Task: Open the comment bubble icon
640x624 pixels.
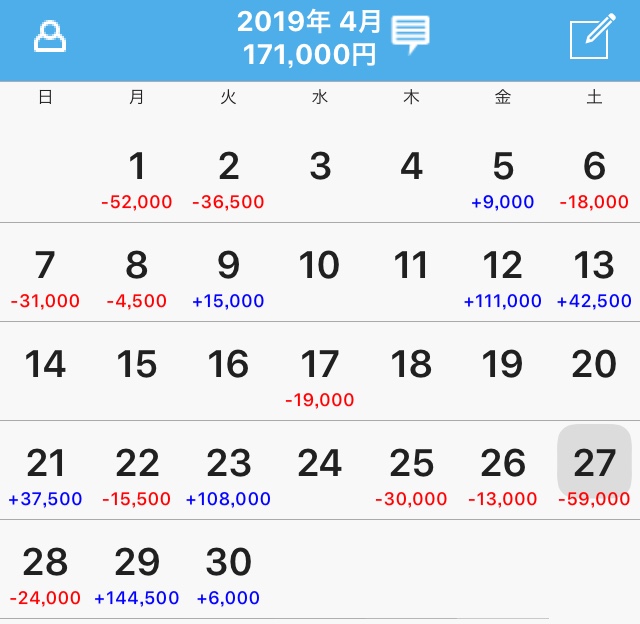Action: coord(410,35)
